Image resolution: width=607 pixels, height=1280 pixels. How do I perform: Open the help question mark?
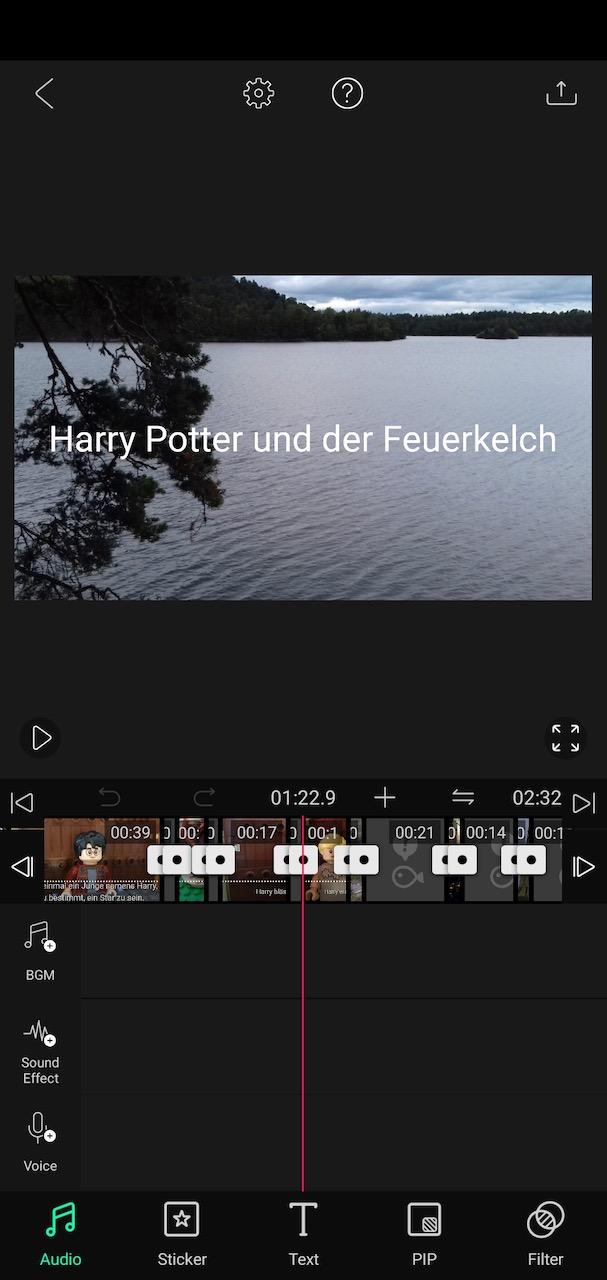pos(347,93)
